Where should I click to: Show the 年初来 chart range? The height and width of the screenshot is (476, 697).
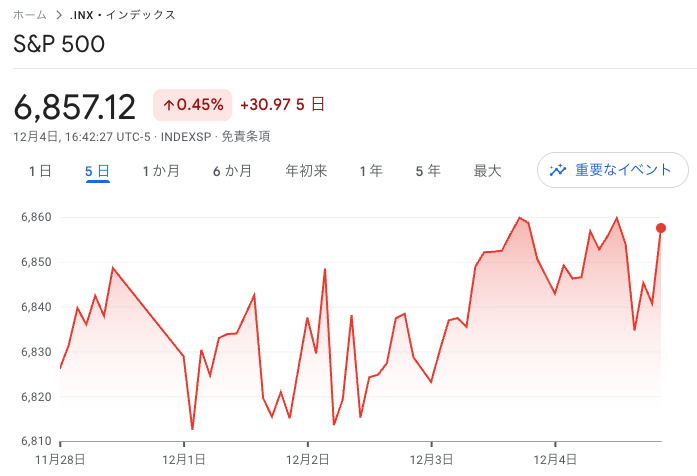coord(306,171)
